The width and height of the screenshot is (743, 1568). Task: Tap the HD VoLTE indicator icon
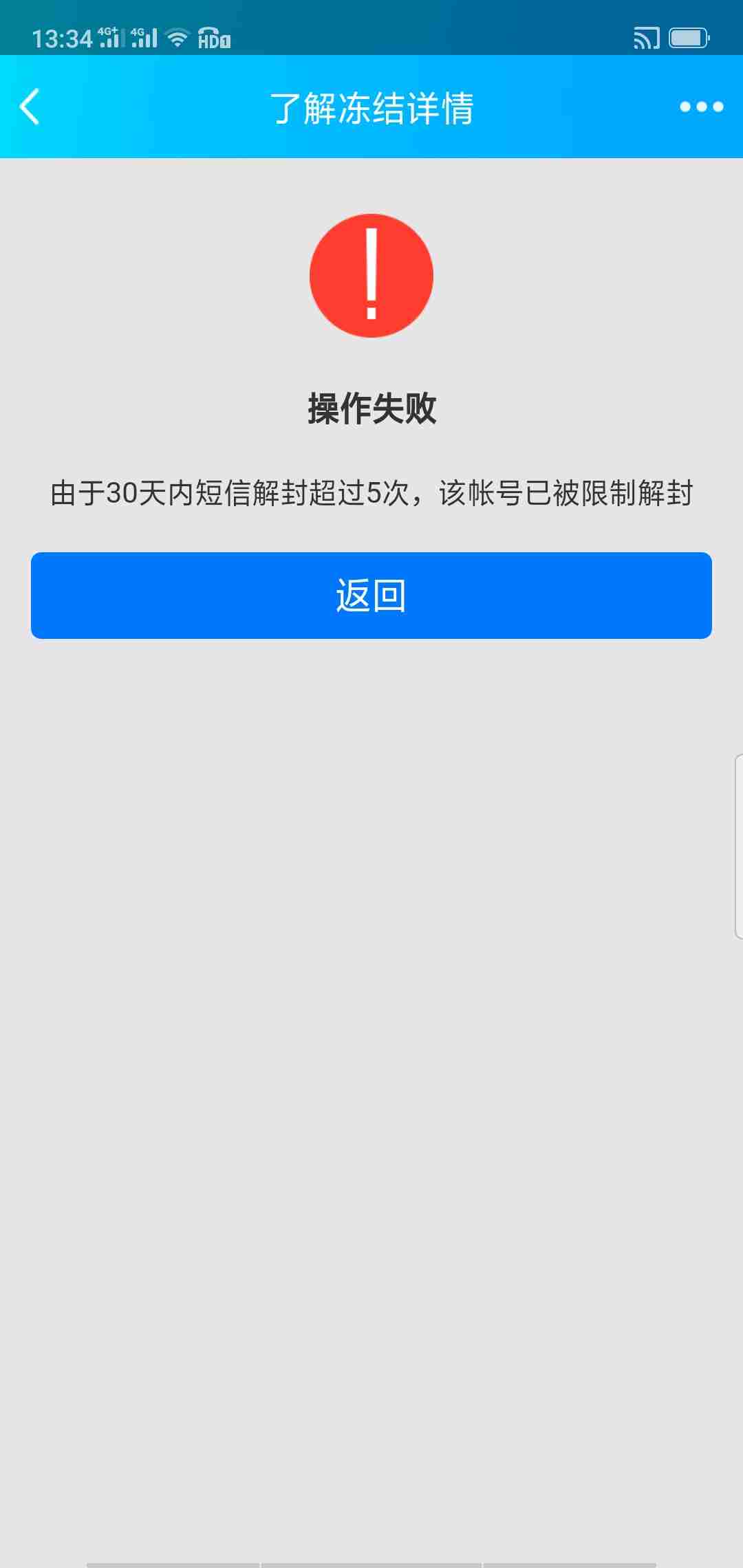coord(213,39)
